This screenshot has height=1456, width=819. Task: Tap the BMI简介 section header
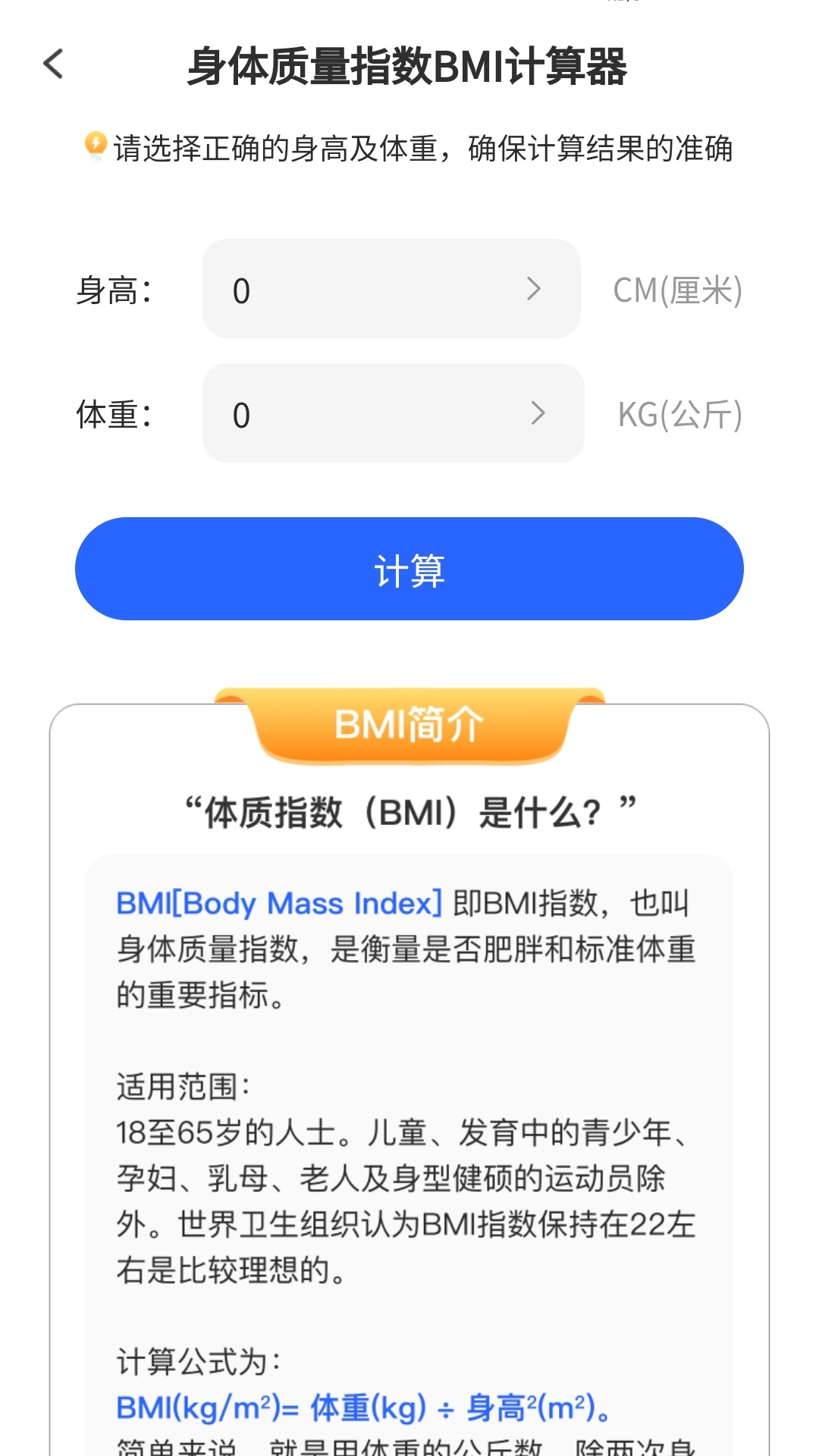(x=409, y=723)
